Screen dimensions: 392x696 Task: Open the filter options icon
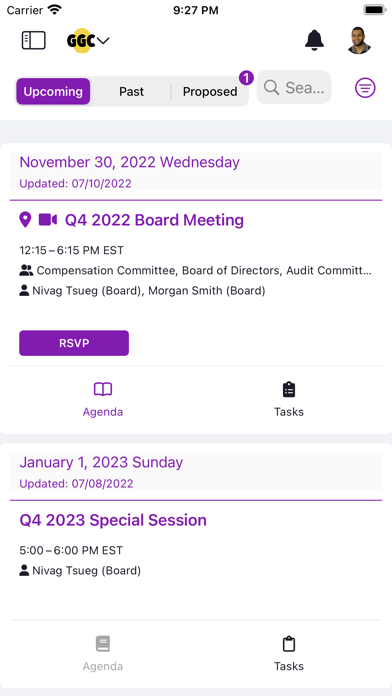365,88
